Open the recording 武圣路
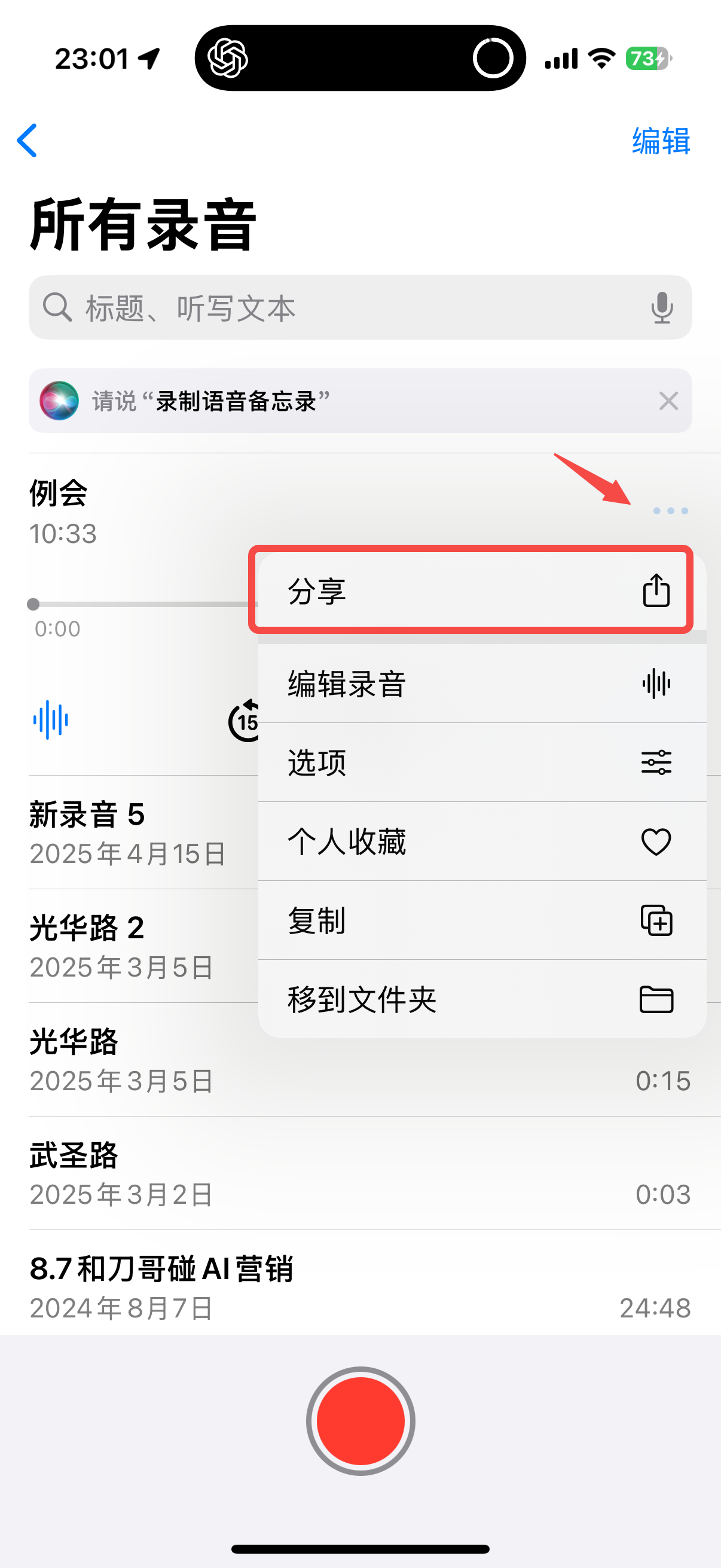The height and width of the screenshot is (1568, 721). (359, 1173)
